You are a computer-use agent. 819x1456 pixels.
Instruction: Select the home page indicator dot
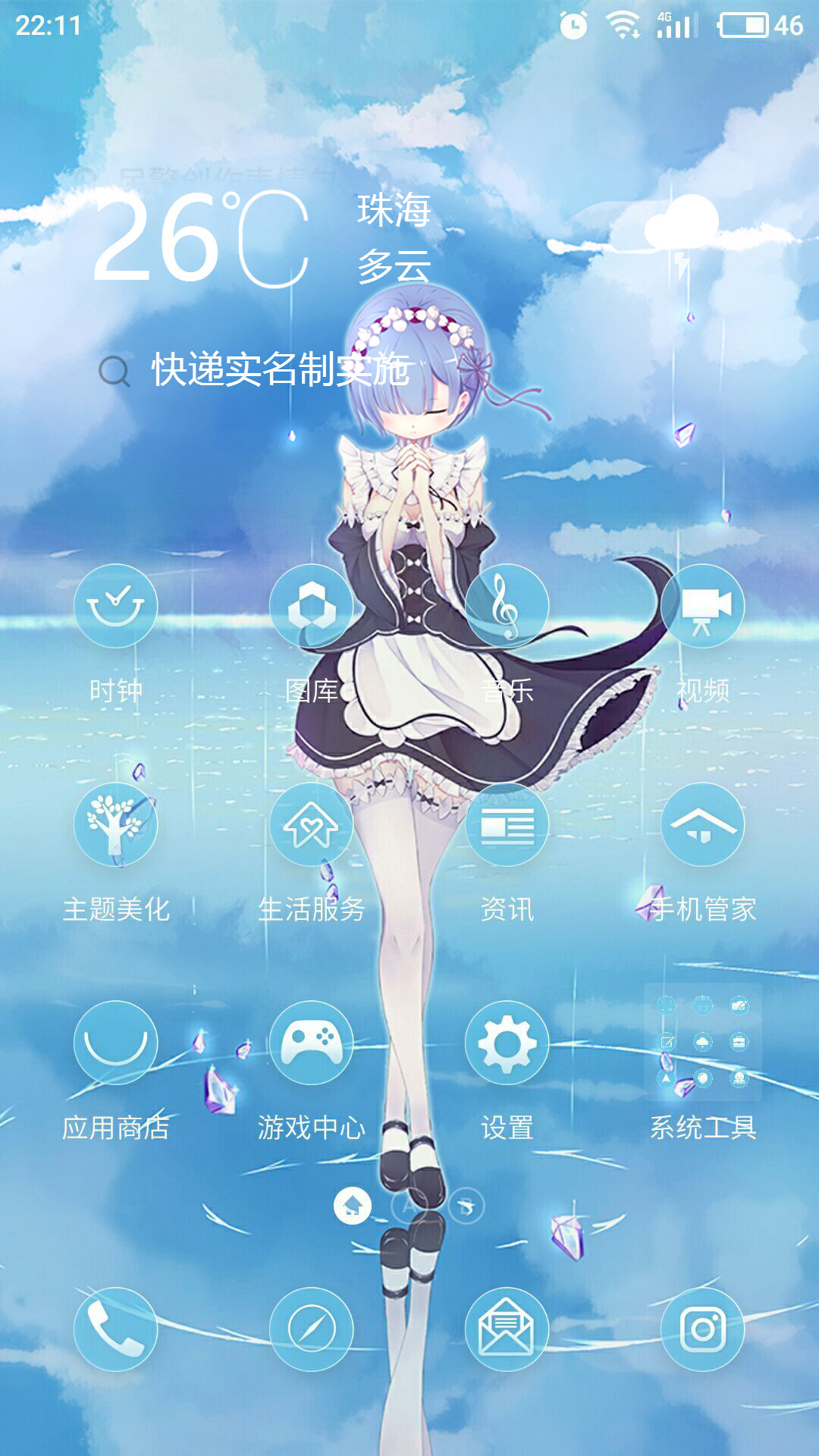[x=353, y=1205]
